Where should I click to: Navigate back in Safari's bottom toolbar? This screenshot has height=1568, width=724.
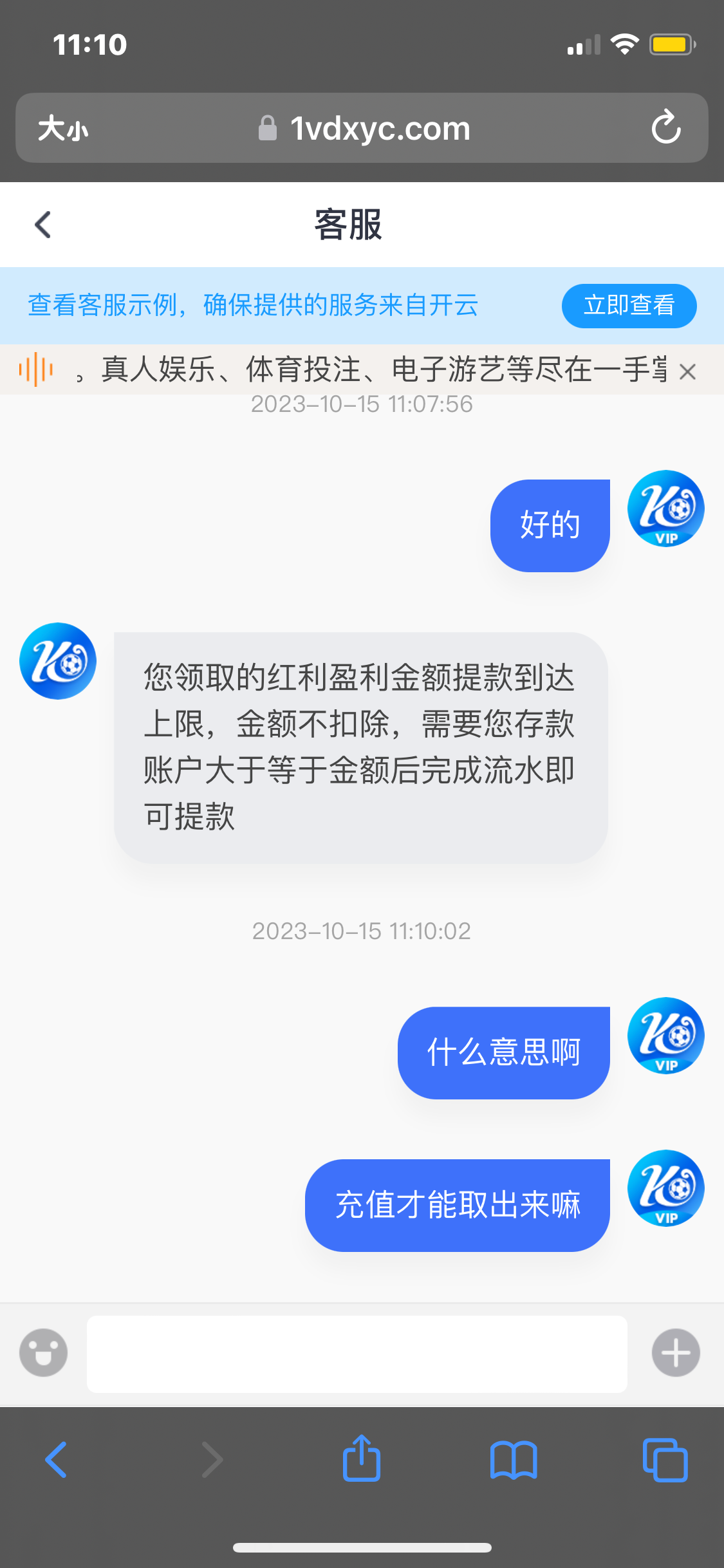56,1459
